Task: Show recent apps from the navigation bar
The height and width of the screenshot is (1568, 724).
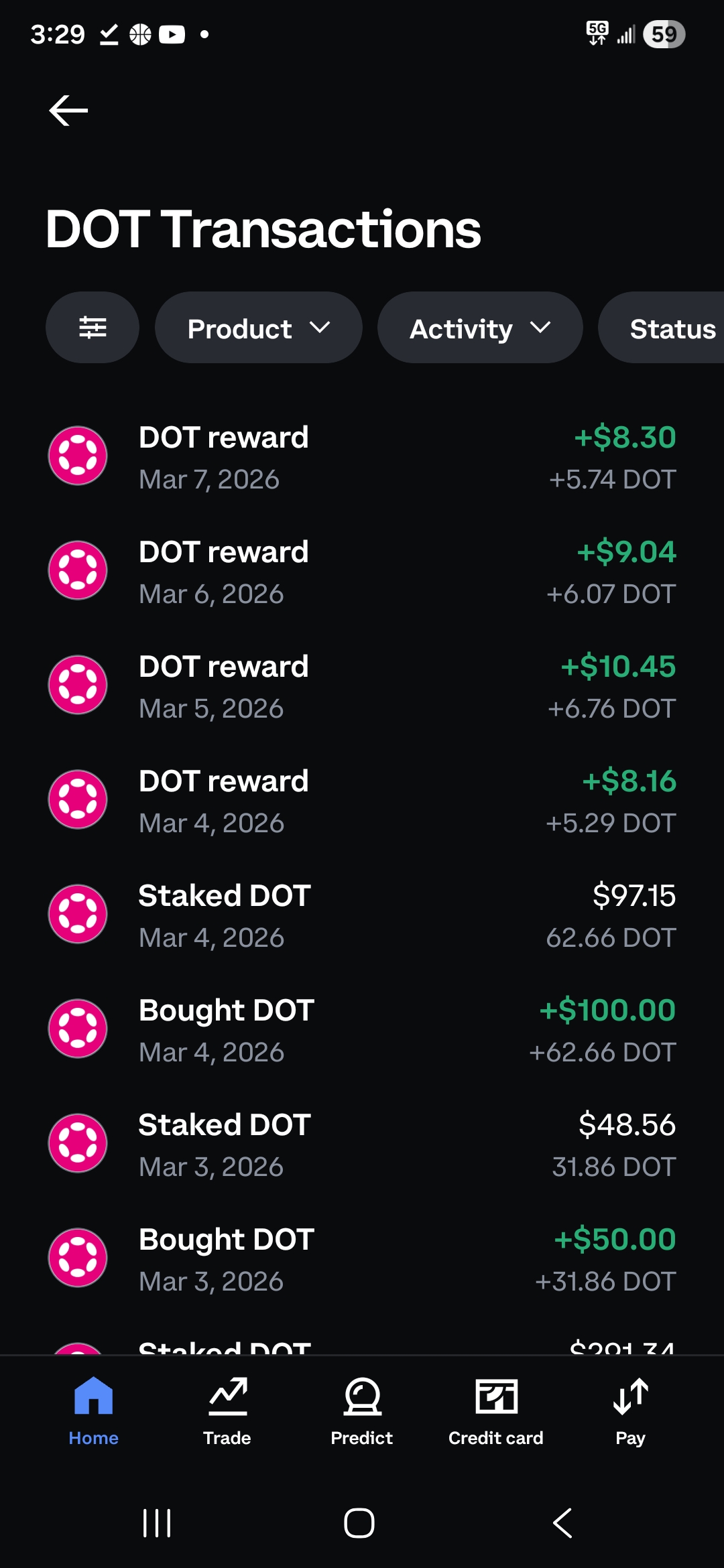Action: [x=157, y=1523]
